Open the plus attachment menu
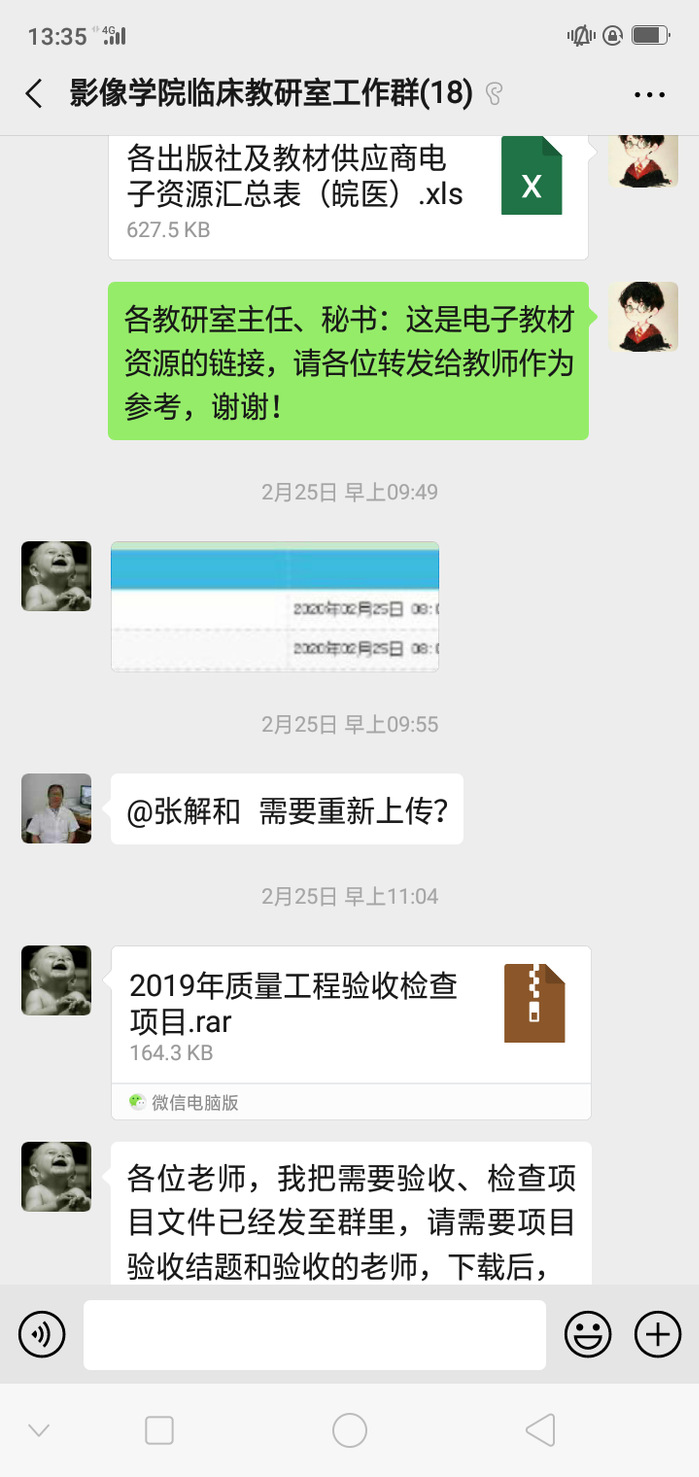 [x=657, y=1334]
